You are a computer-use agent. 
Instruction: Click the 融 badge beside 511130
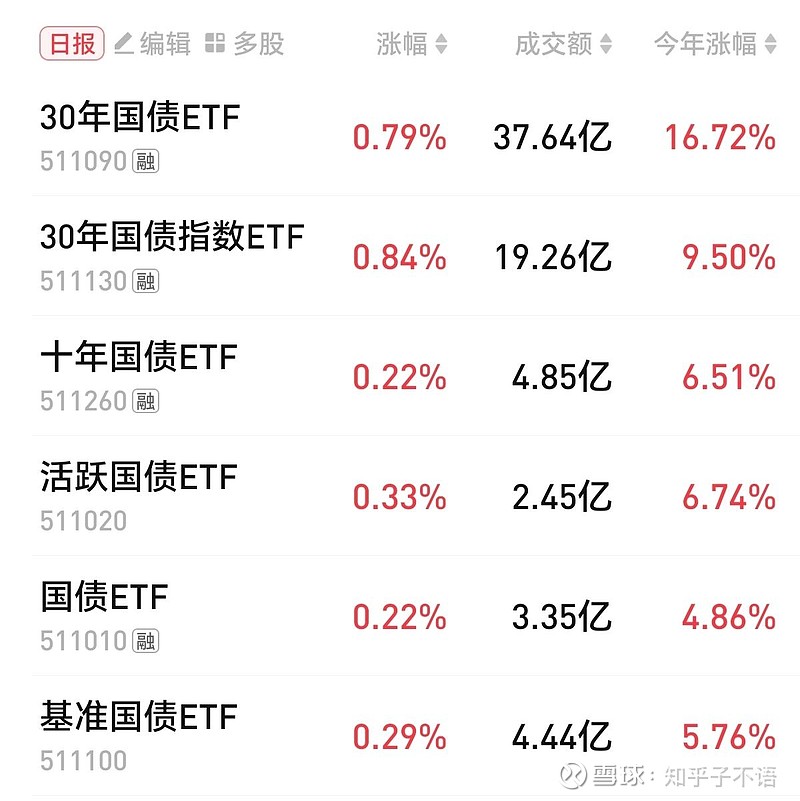pyautogui.click(x=145, y=281)
